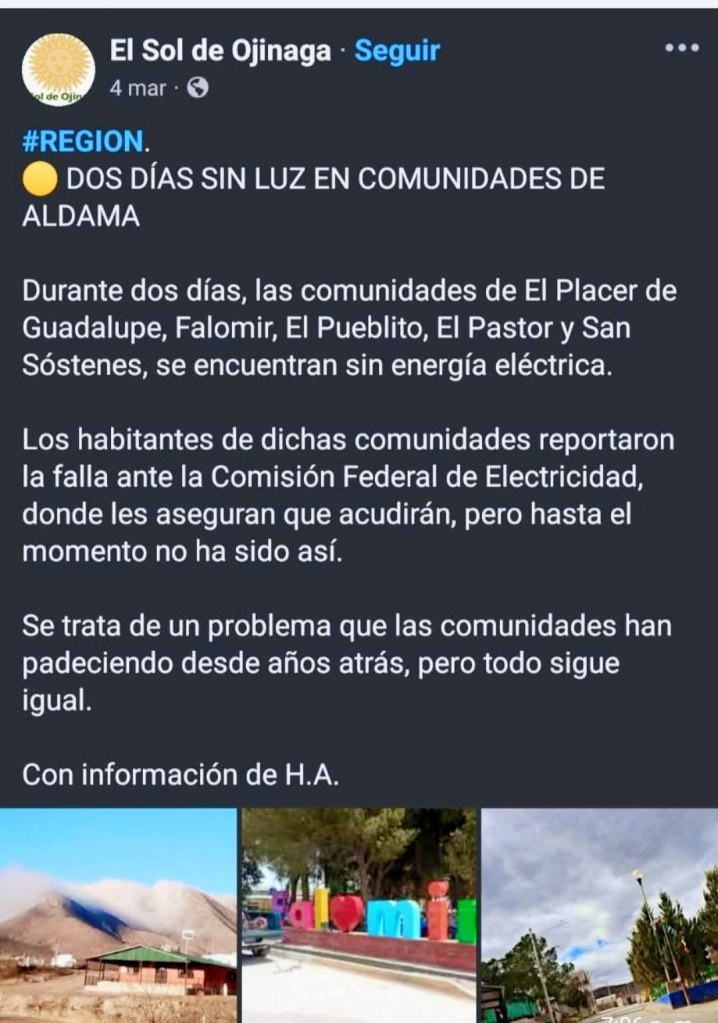View the mountain and building photo
Viewport: 718px width, 1023px height.
tap(118, 915)
